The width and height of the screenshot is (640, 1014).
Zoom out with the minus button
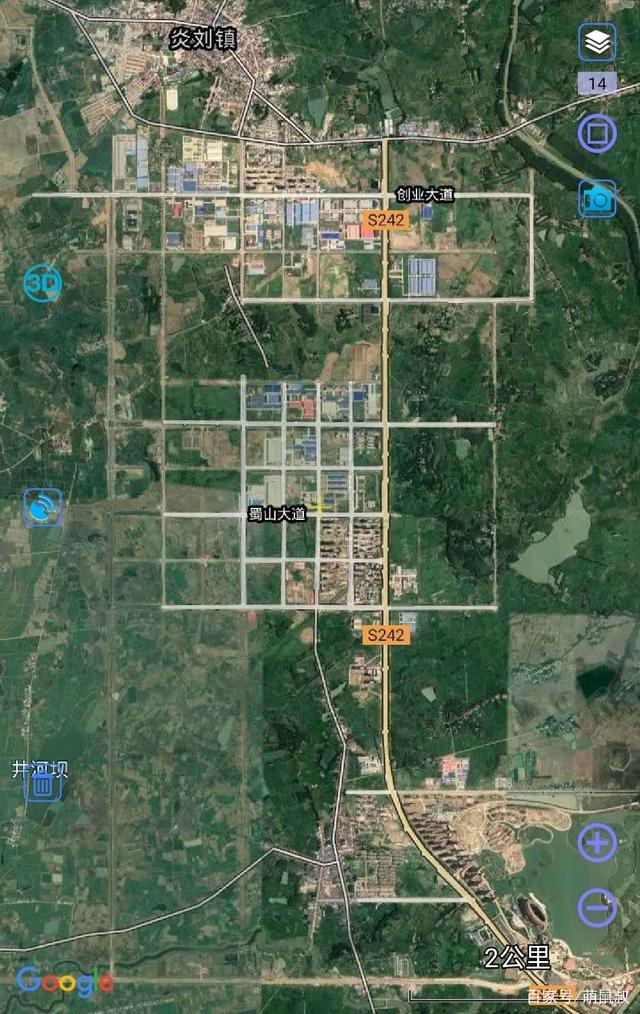[597, 908]
